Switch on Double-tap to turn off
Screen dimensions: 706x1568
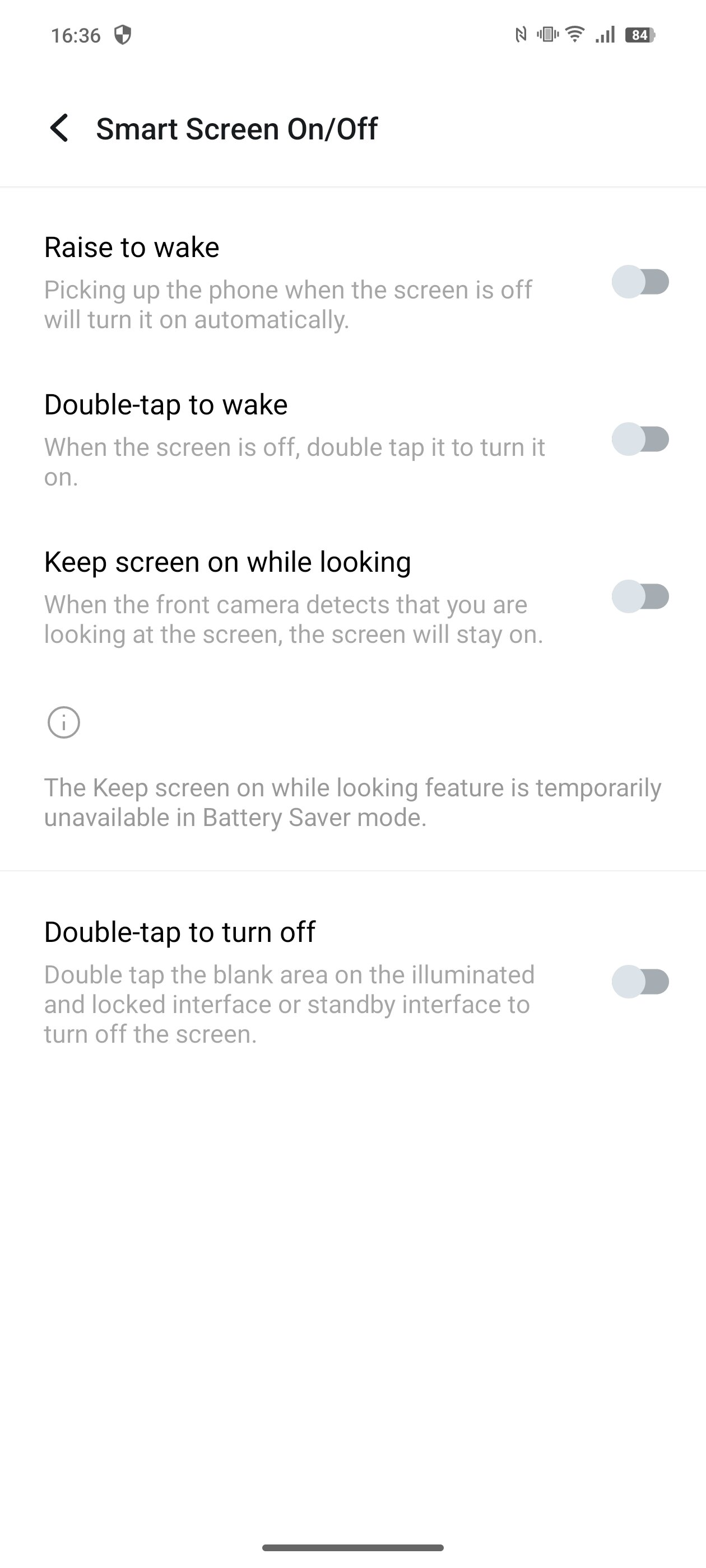(x=640, y=981)
